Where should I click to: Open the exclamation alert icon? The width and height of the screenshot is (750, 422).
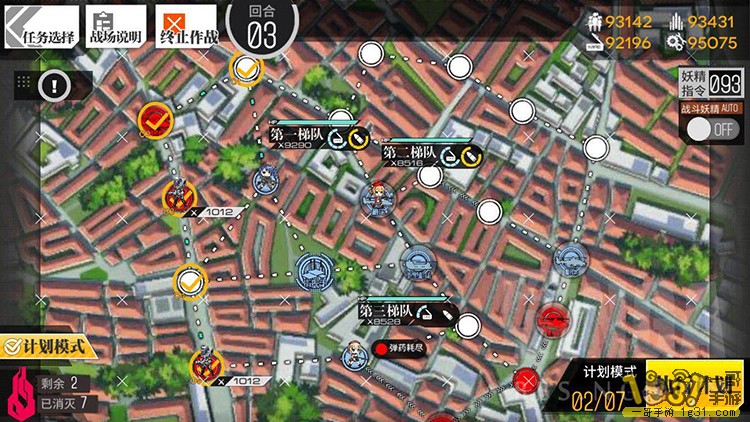(x=52, y=82)
